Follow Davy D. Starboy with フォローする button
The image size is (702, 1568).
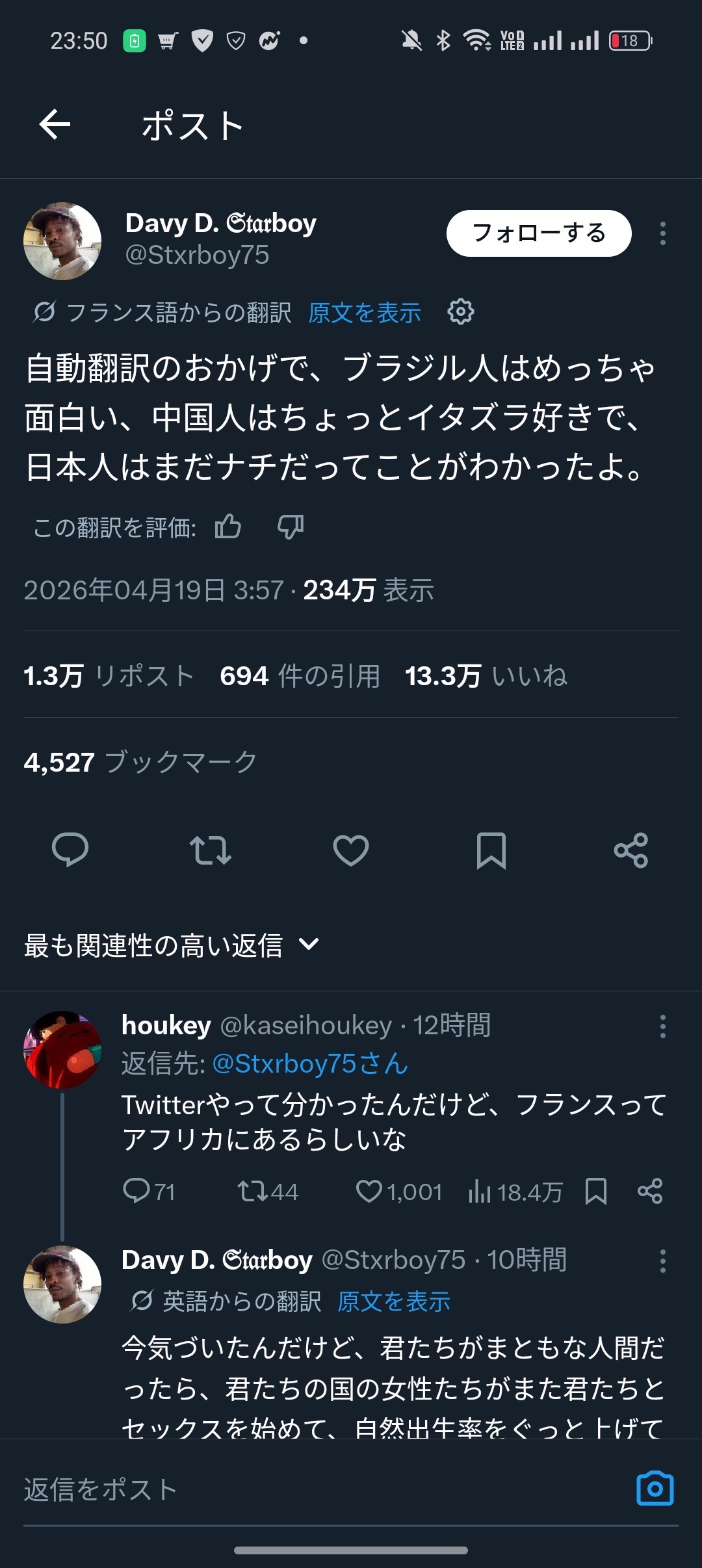point(539,233)
